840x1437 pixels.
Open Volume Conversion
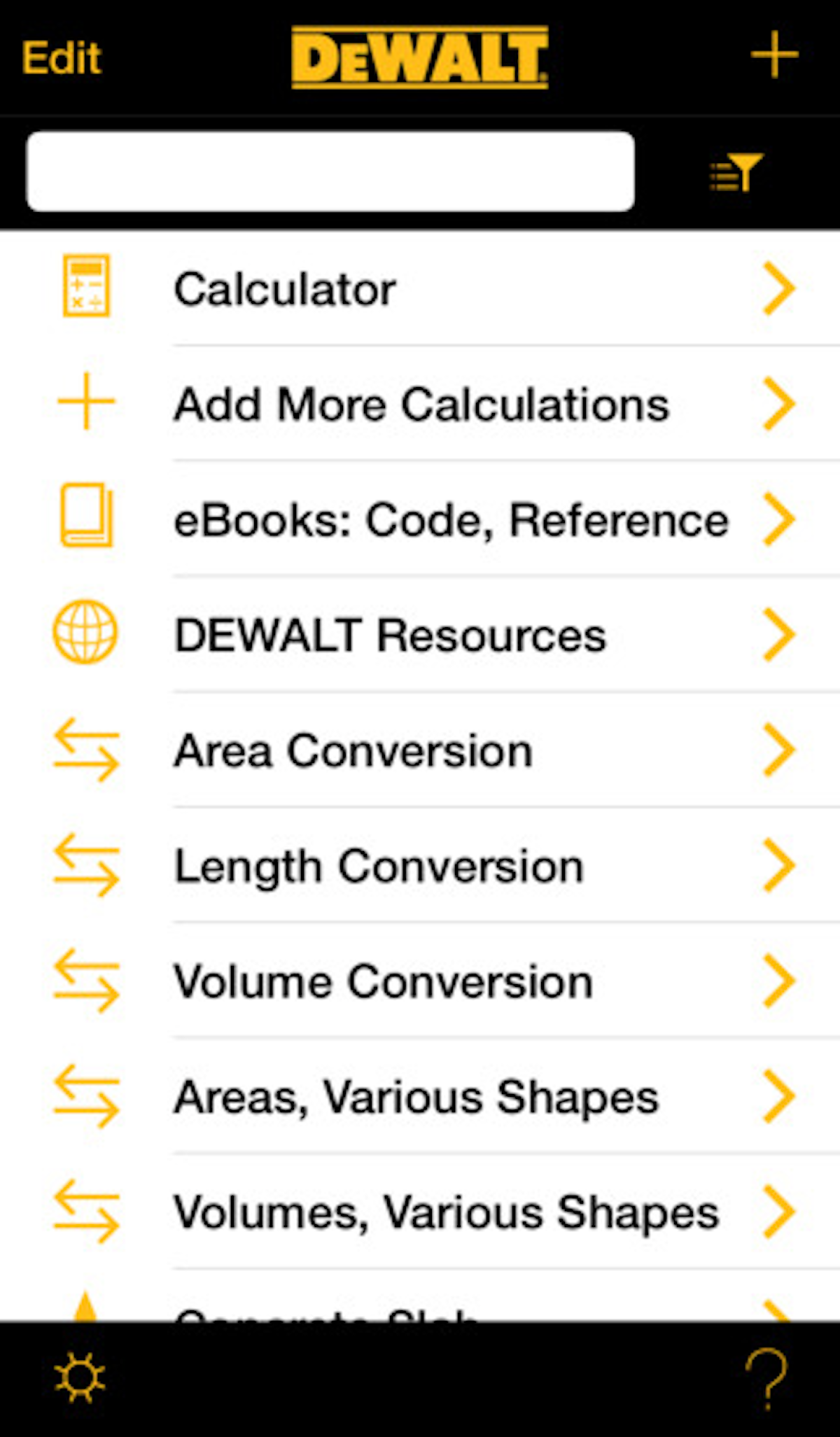(x=420, y=981)
